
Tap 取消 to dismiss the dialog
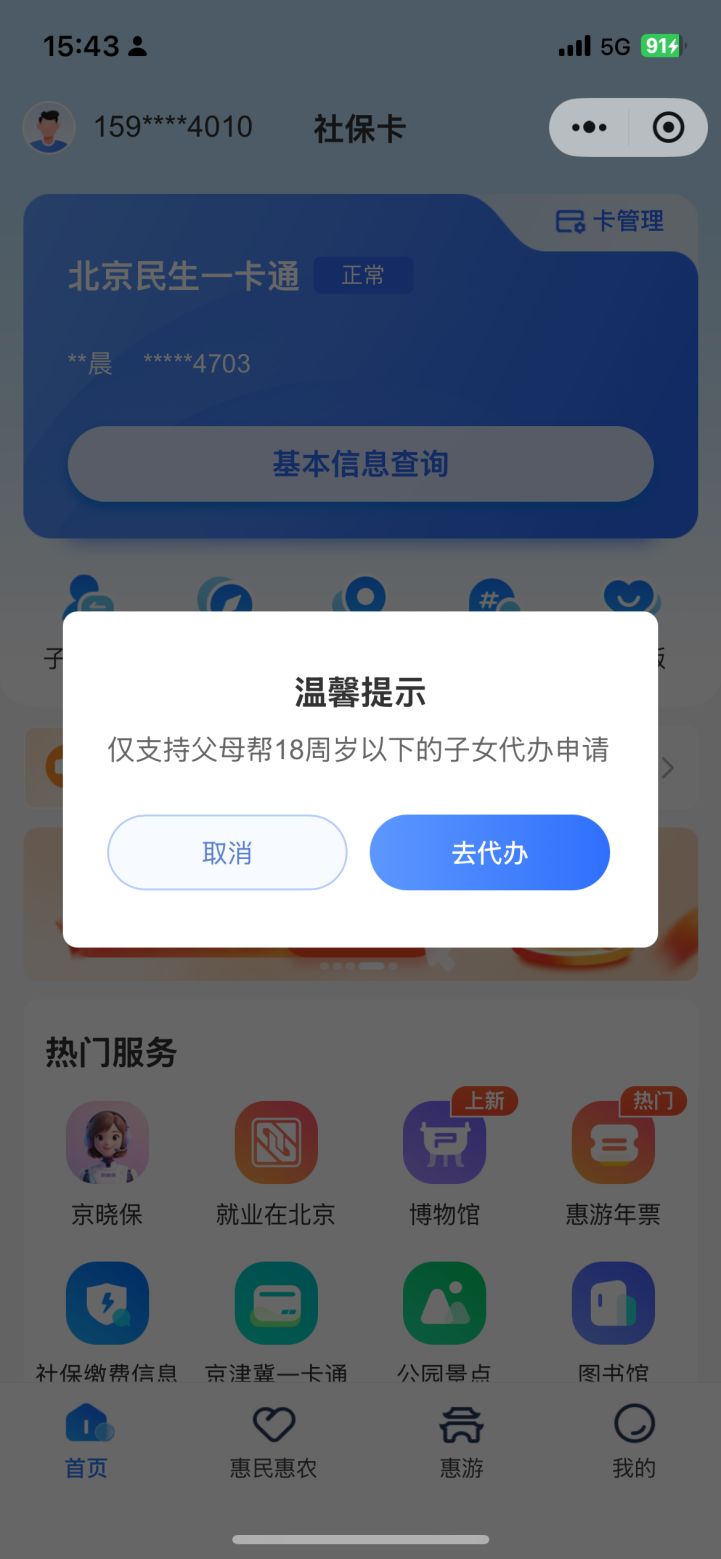click(x=227, y=853)
